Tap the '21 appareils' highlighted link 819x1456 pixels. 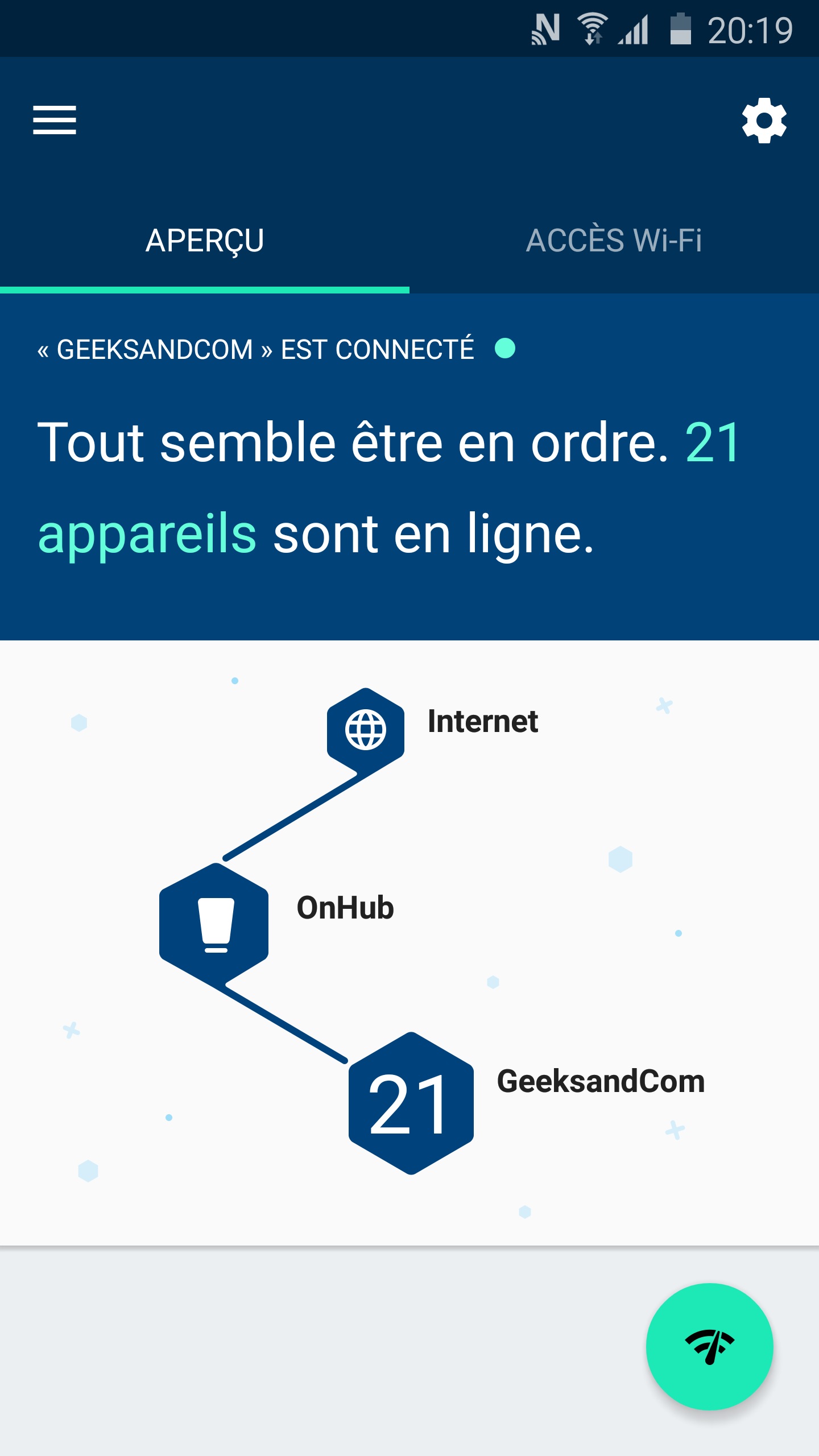(x=147, y=533)
